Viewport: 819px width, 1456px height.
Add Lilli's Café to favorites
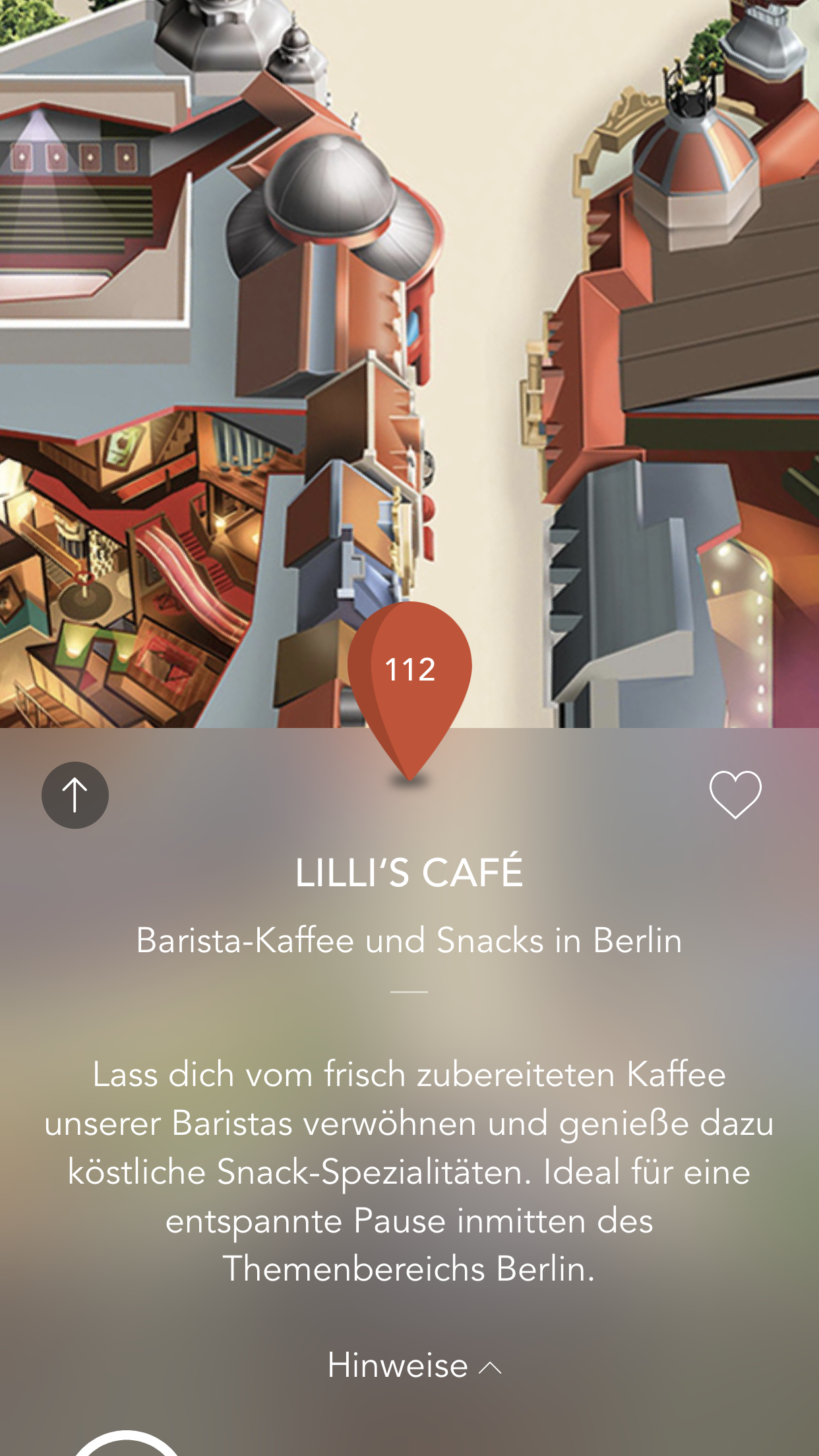(x=735, y=794)
